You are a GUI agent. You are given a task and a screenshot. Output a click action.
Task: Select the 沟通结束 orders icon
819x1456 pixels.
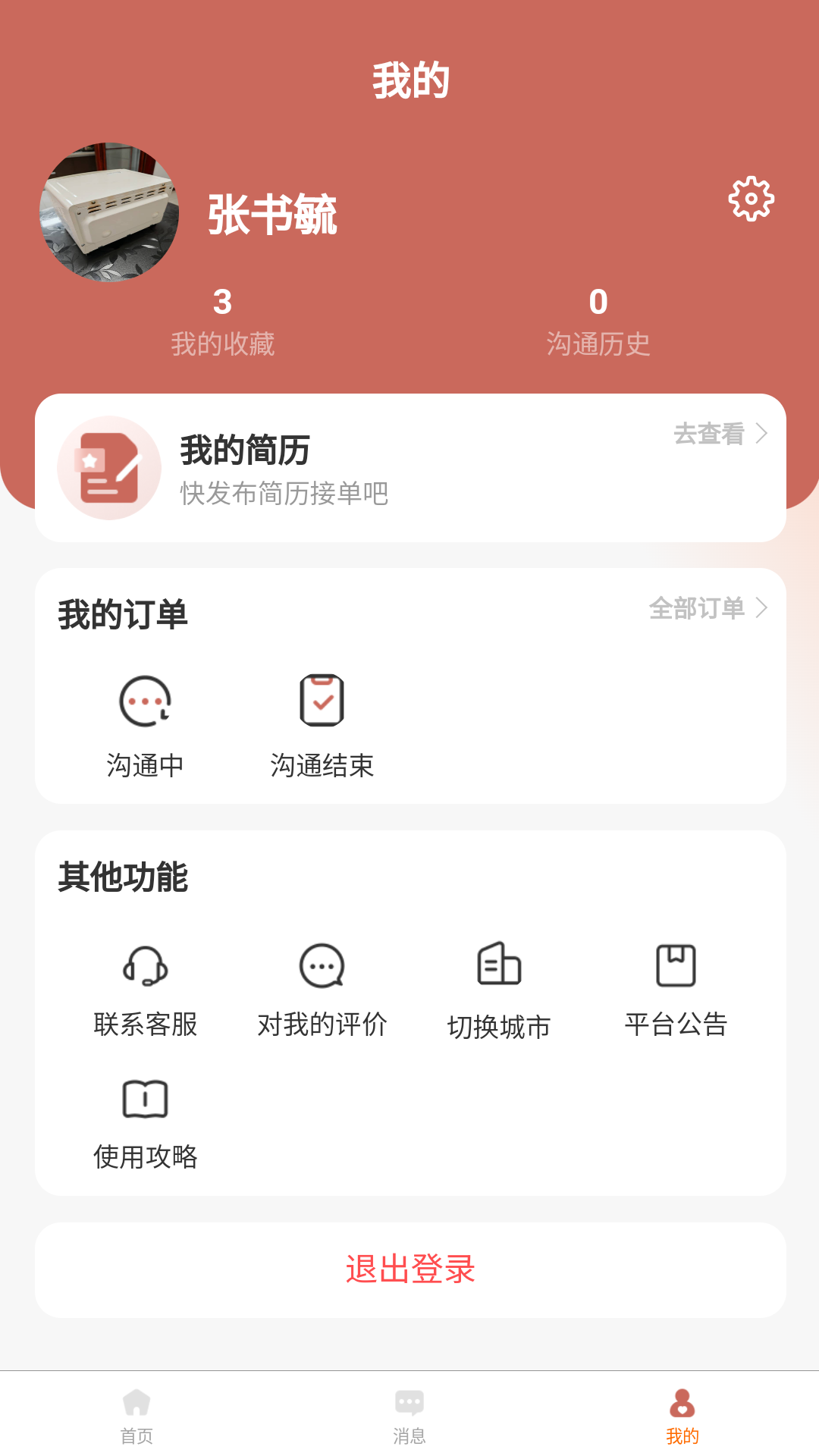(x=322, y=701)
